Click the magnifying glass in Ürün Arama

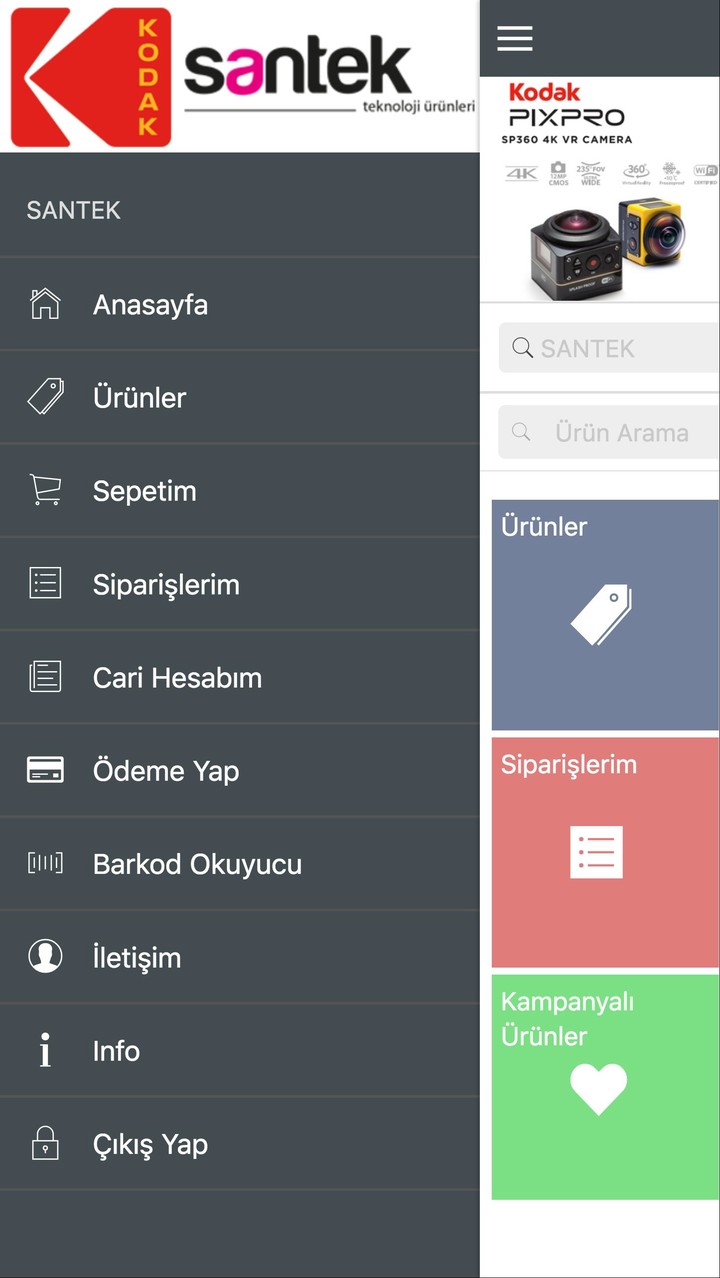click(520, 432)
